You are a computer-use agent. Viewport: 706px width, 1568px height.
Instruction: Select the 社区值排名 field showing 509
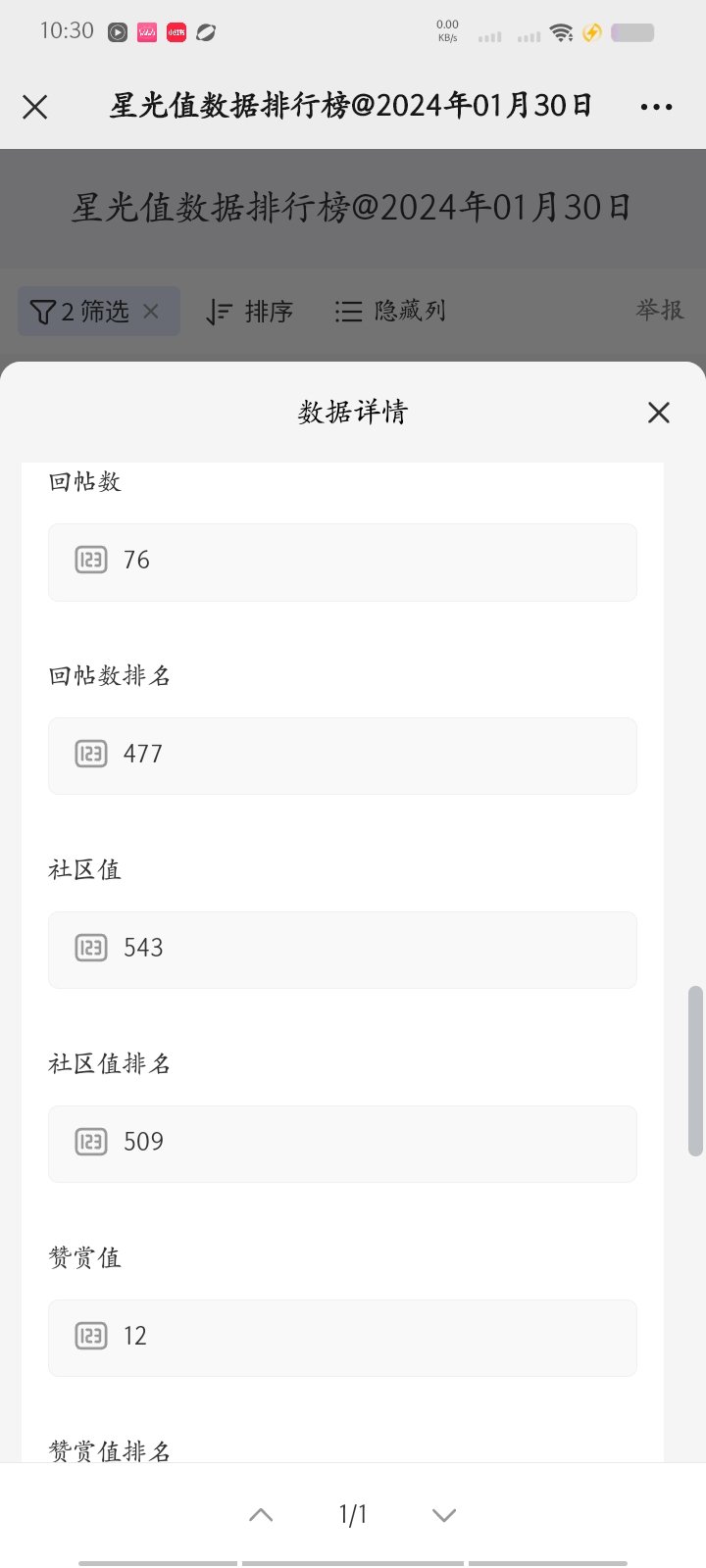click(x=342, y=1144)
